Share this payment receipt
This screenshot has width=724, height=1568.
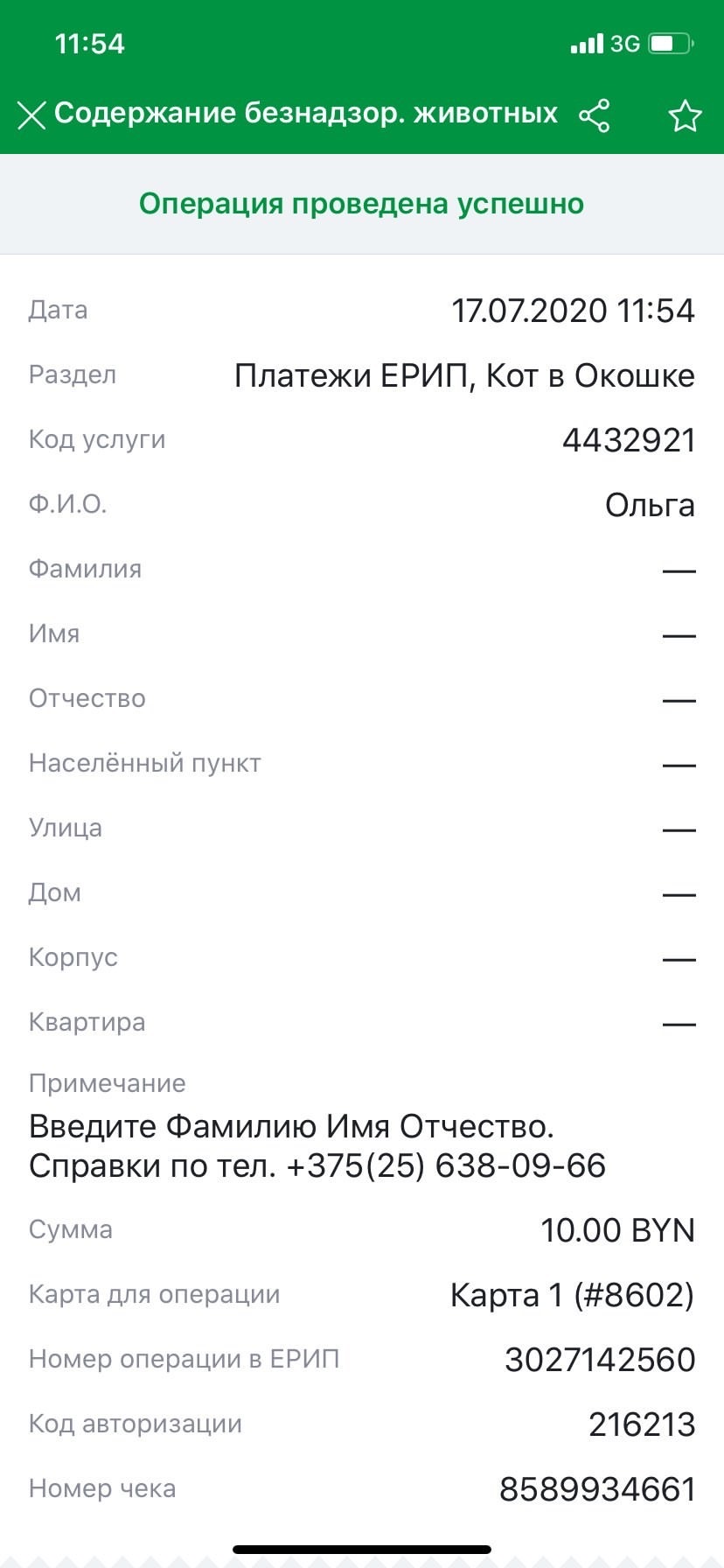pos(595,115)
